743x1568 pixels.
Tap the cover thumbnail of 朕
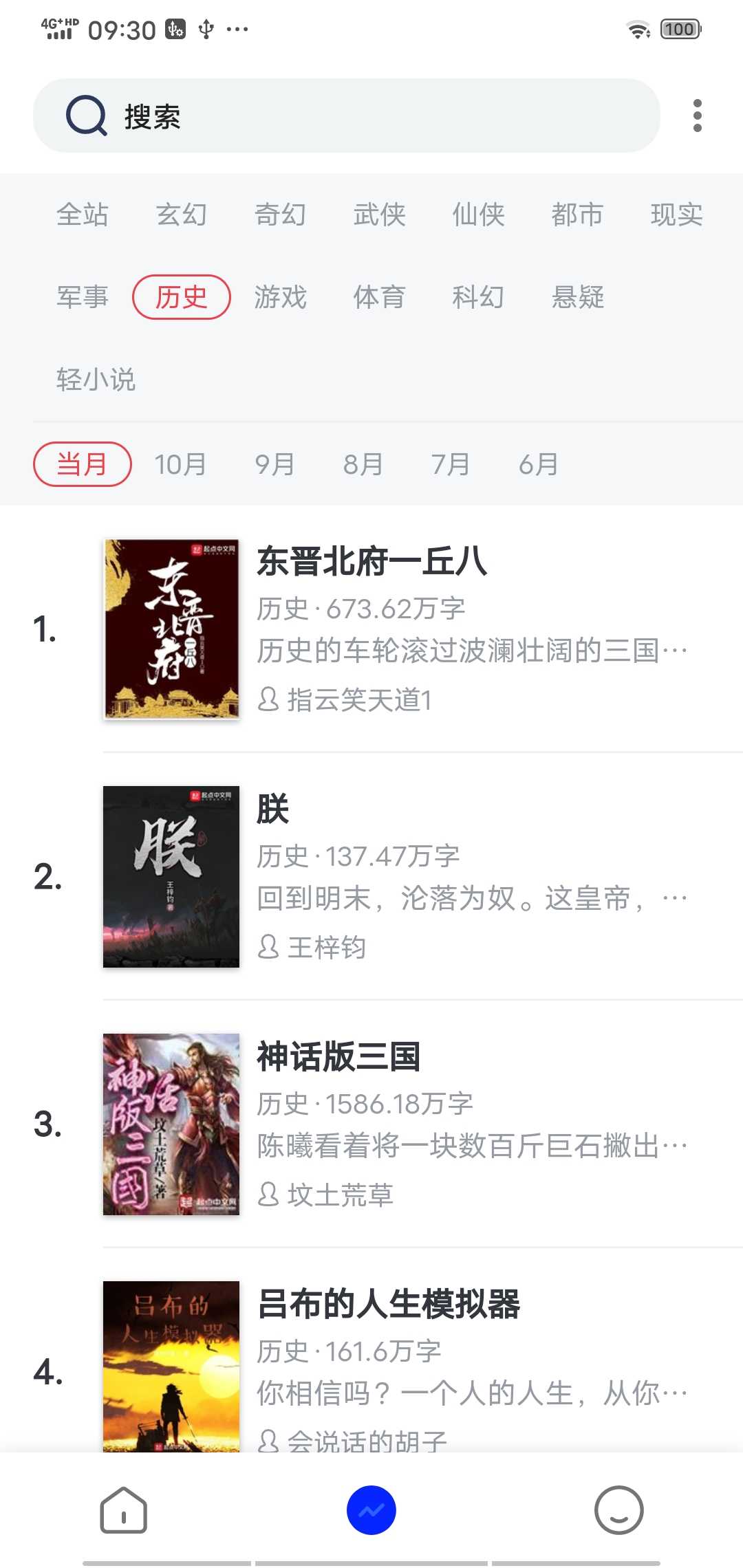[x=169, y=876]
